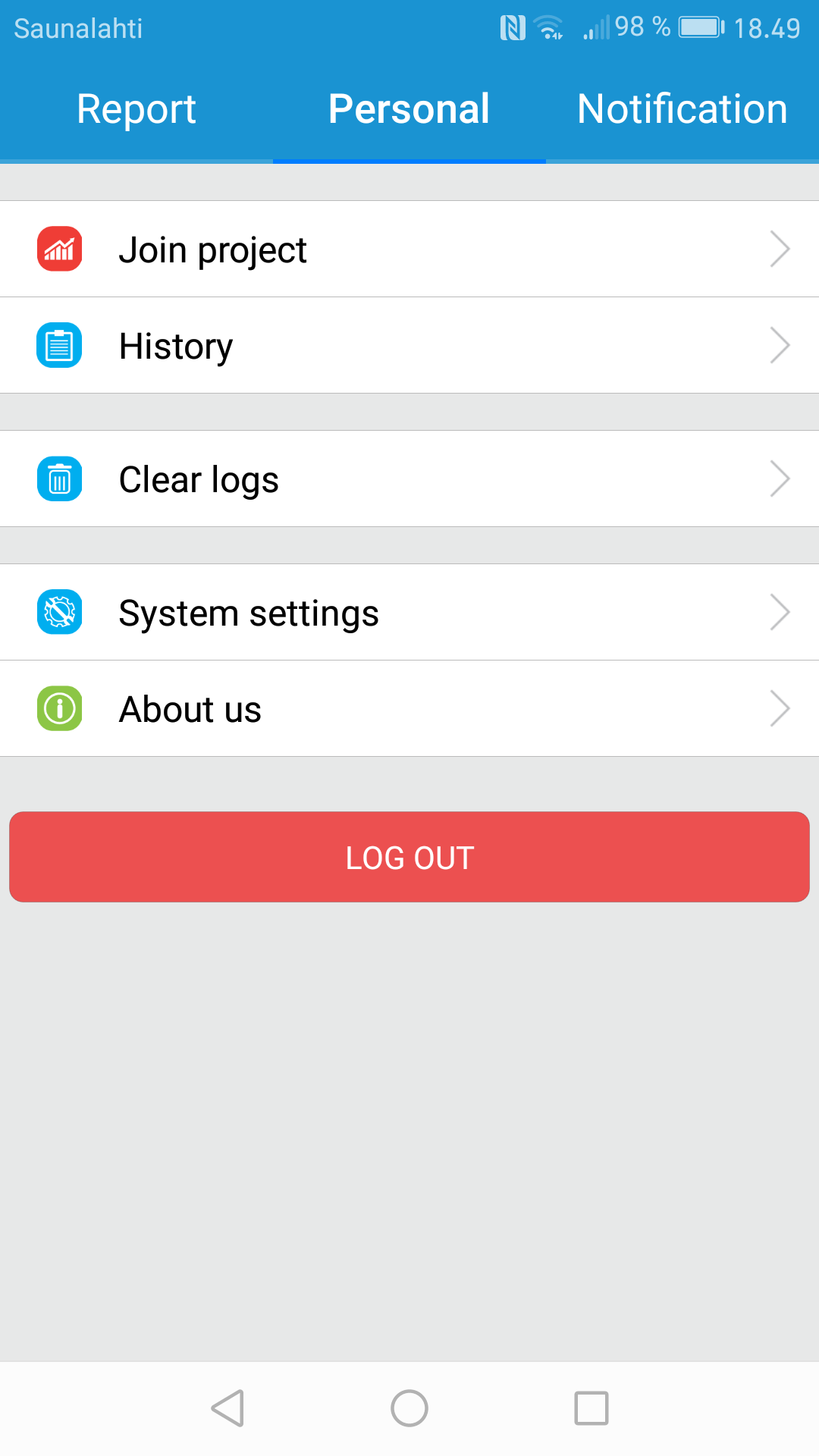Open System settings
This screenshot has width=819, height=1456.
(409, 612)
